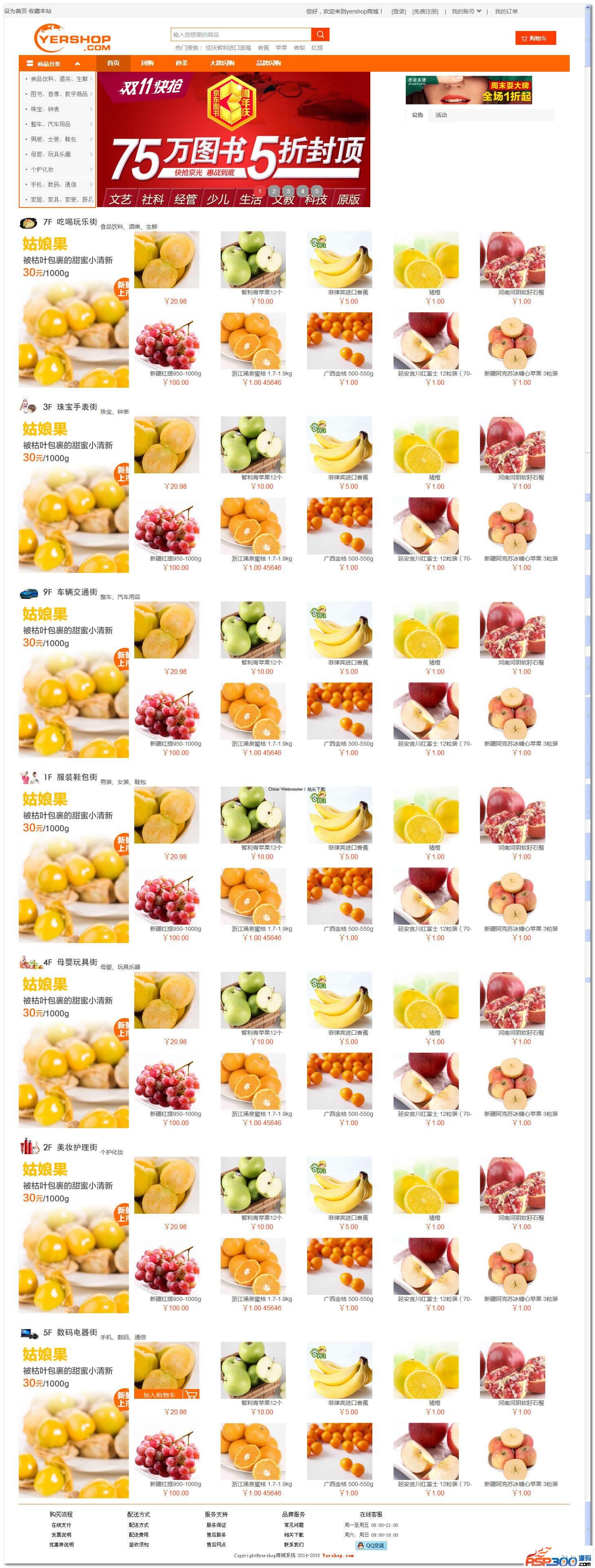This screenshot has height=1568, width=595.
Task: Tap the orange search magnifier button
Action: 321,35
